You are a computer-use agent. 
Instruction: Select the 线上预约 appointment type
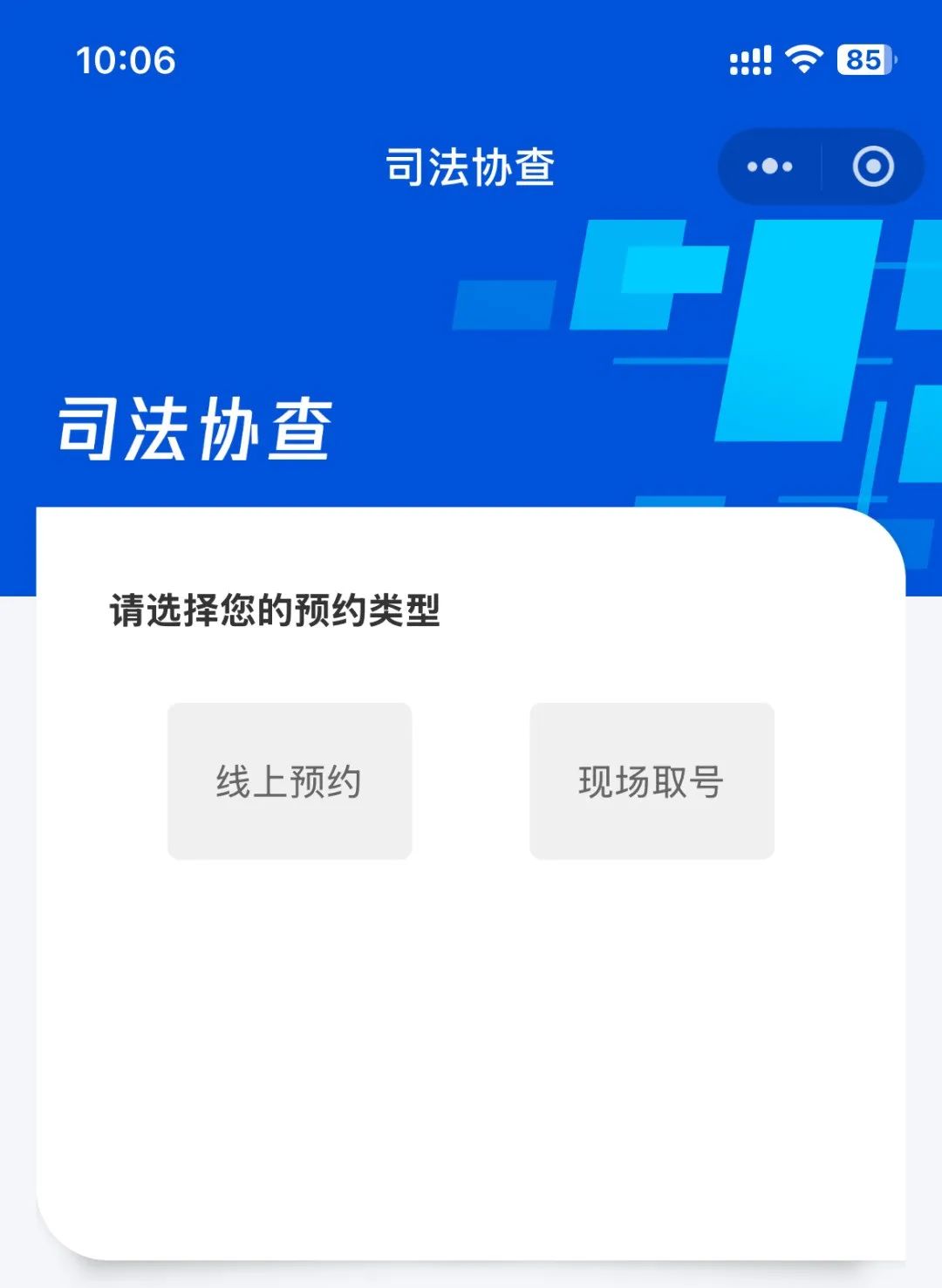point(290,781)
